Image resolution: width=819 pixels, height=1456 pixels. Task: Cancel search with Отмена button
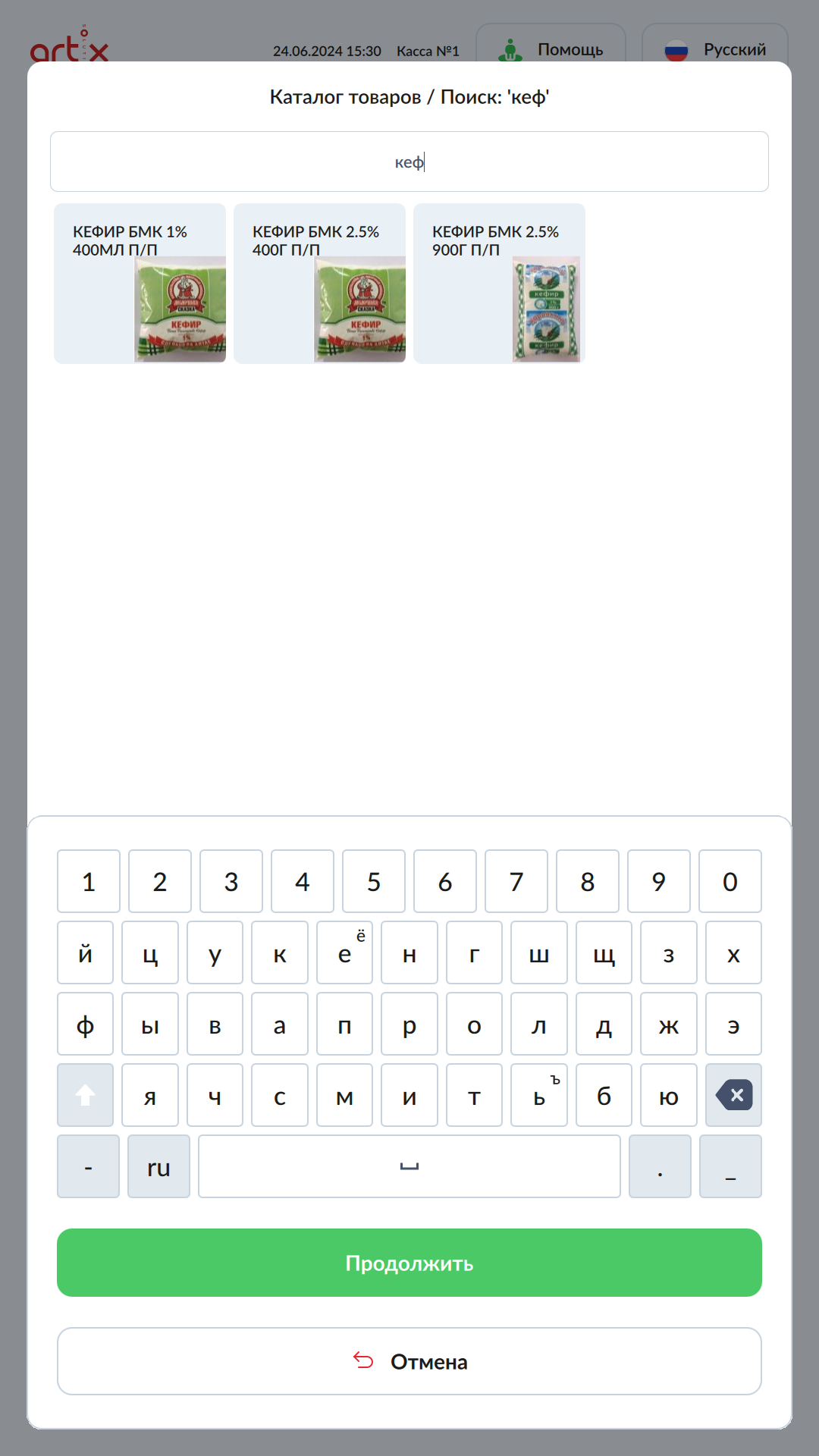tap(409, 1361)
